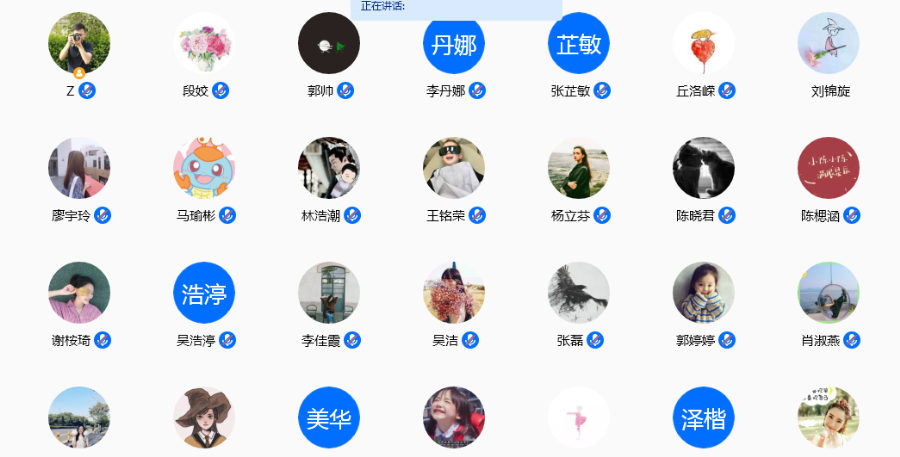Select 吴洁's participant tile
This screenshot has width=900, height=457.
pyautogui.click(x=454, y=293)
